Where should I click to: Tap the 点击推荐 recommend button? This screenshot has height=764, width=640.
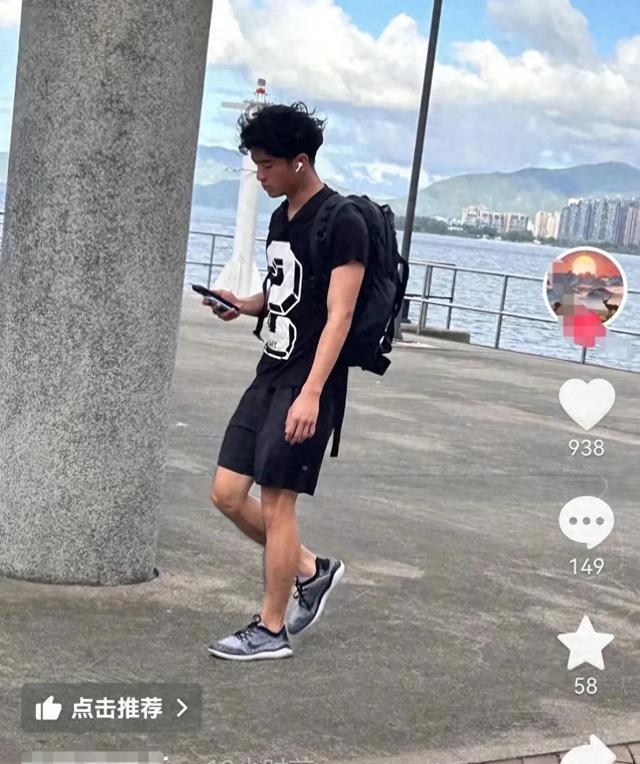(x=111, y=708)
